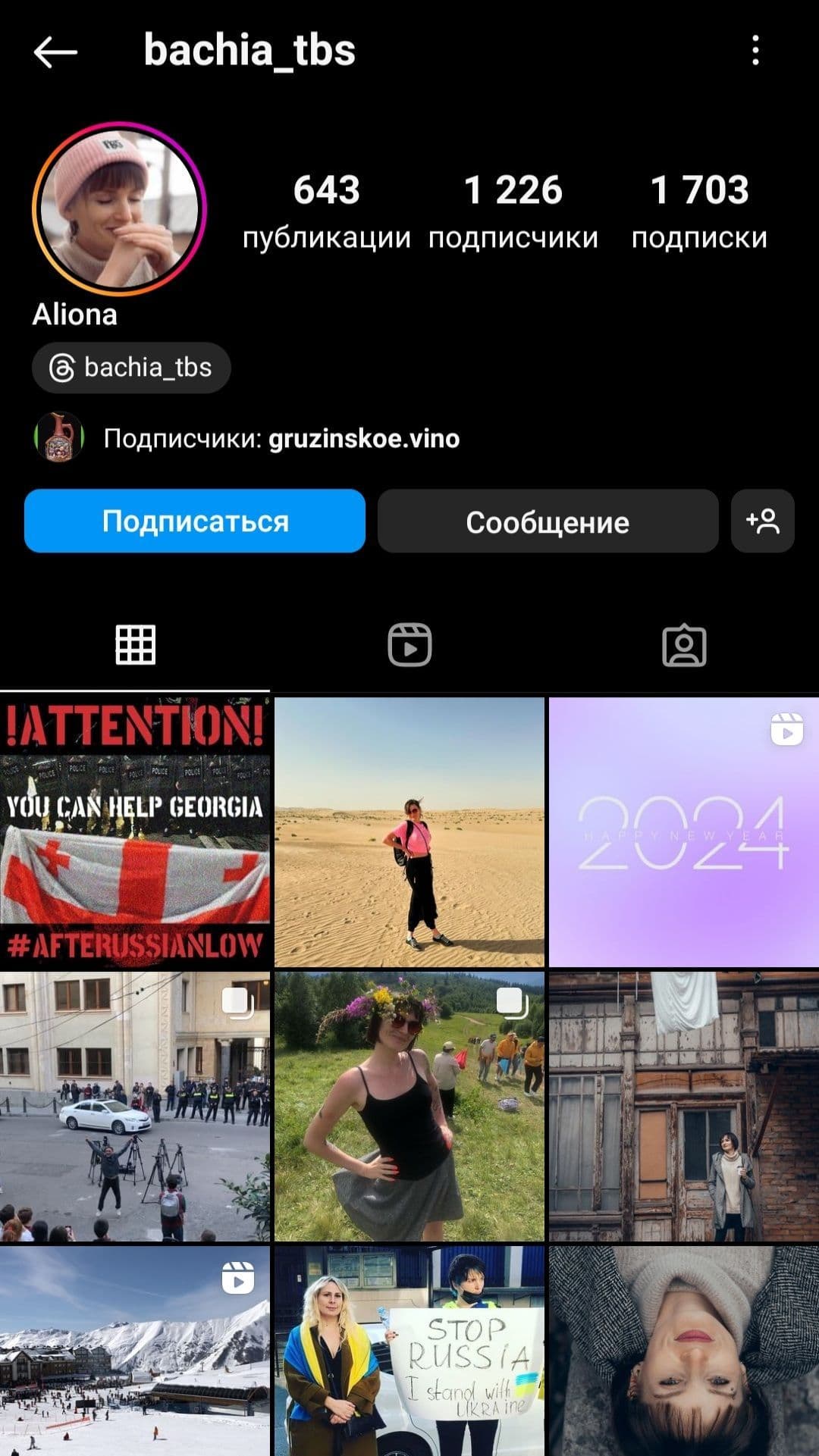Switch to the Reels tab

click(409, 645)
